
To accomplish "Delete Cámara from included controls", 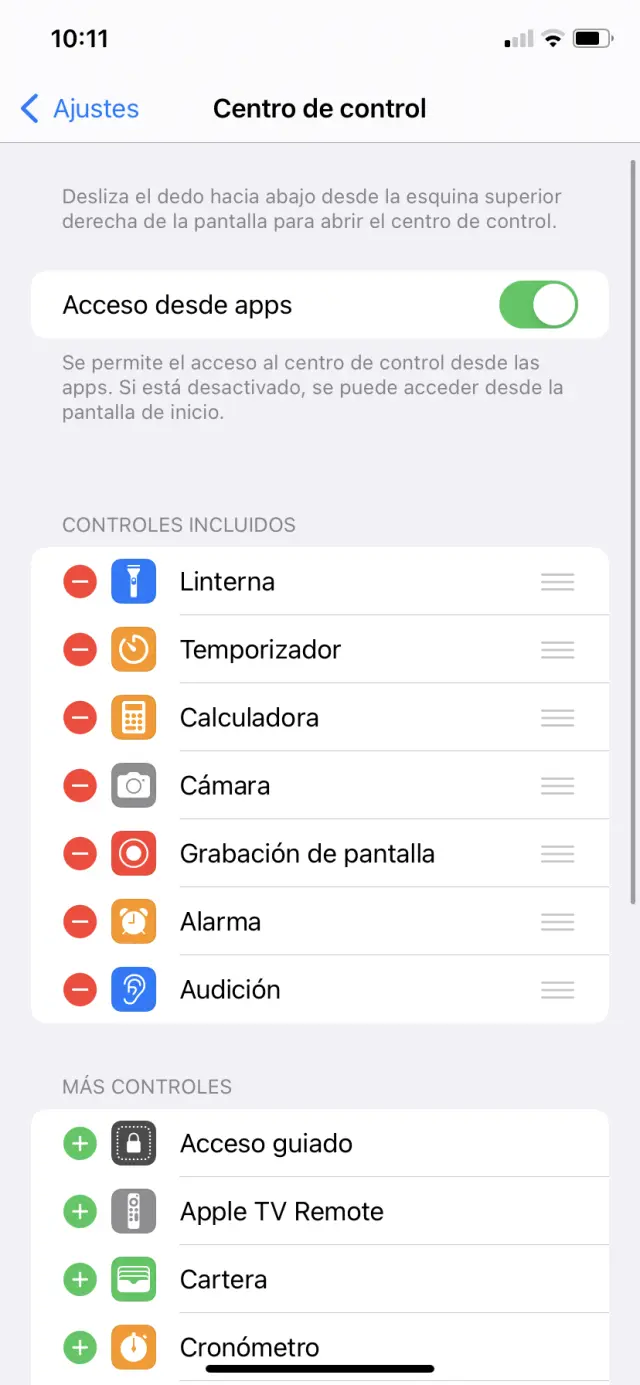I will coord(80,786).
